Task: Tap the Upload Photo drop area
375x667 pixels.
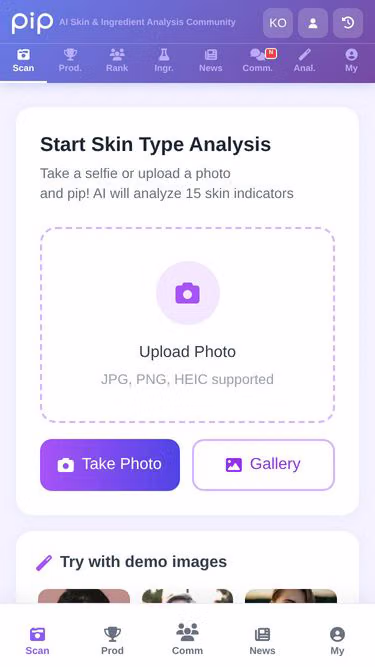Action: 188,325
